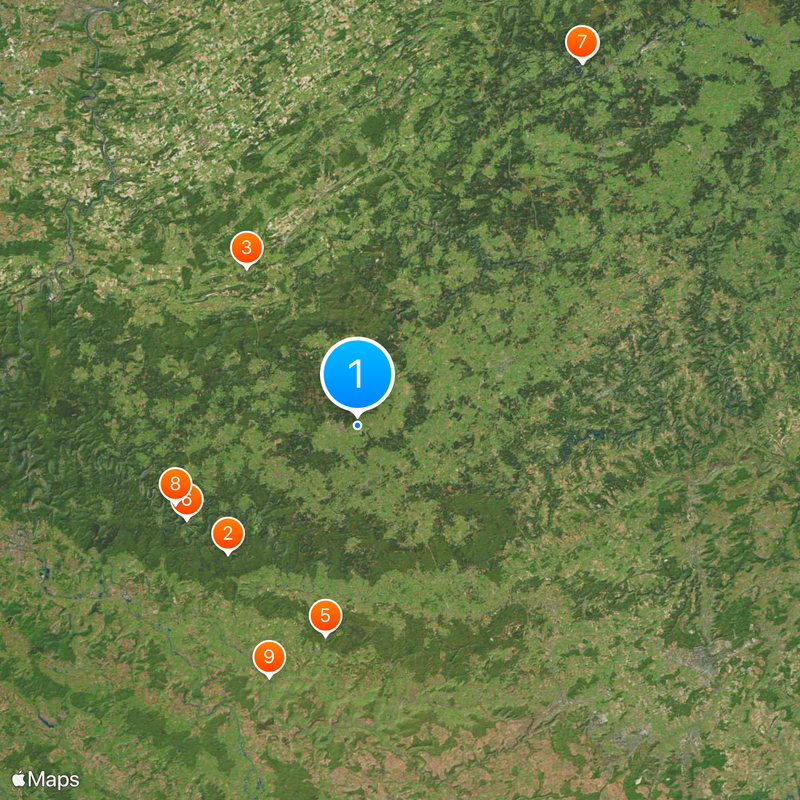800x800 pixels.
Task: Choose map pin number 7
Action: (x=581, y=43)
